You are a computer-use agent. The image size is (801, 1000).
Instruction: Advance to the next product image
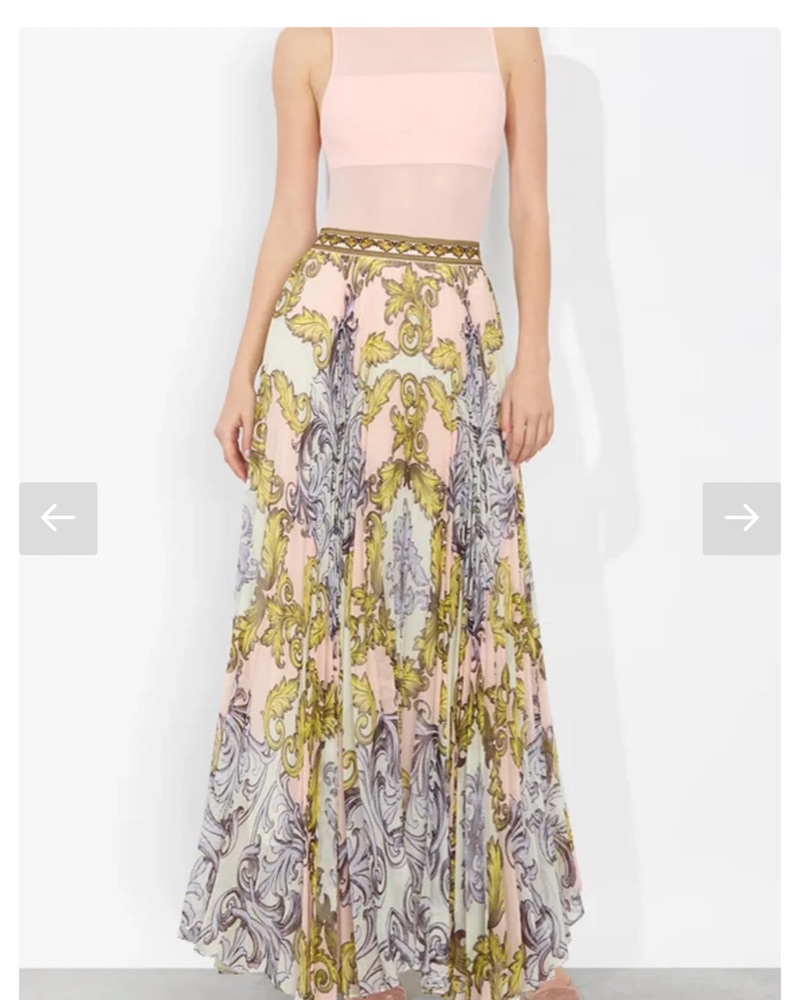(741, 518)
